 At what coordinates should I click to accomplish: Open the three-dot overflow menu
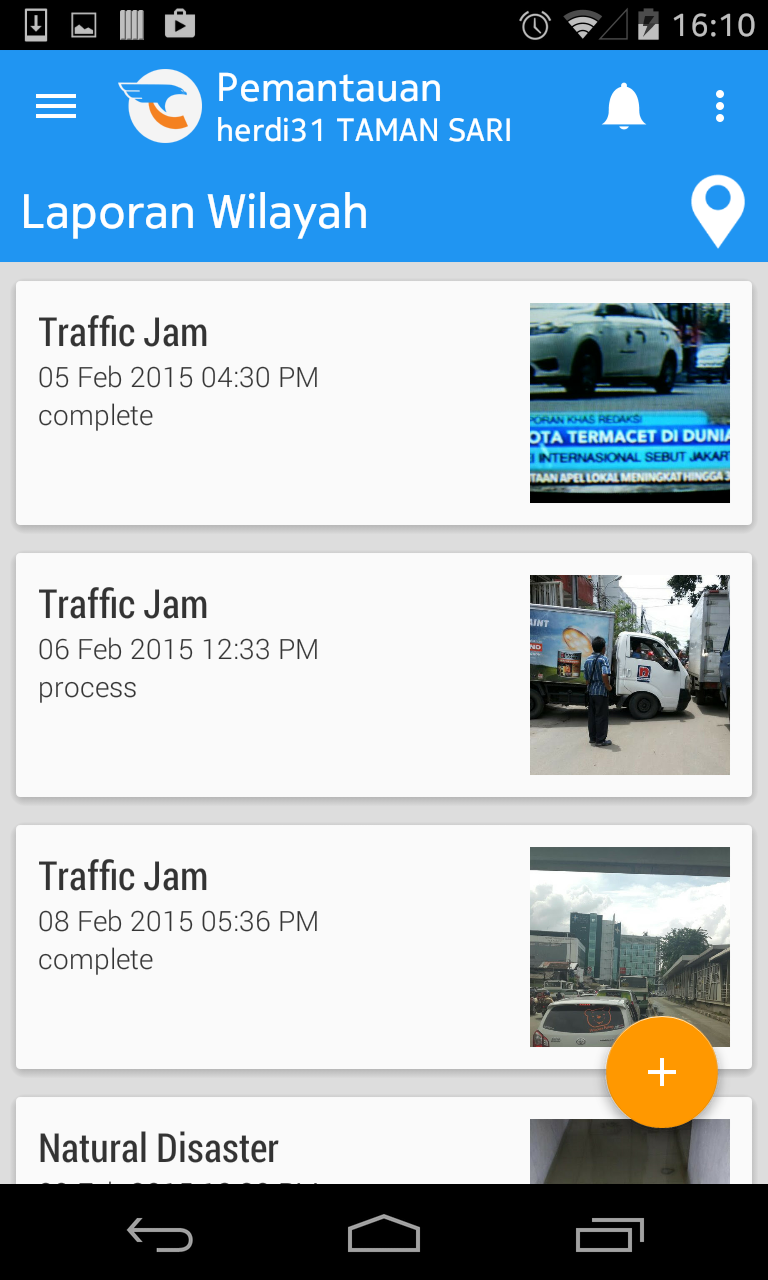719,106
